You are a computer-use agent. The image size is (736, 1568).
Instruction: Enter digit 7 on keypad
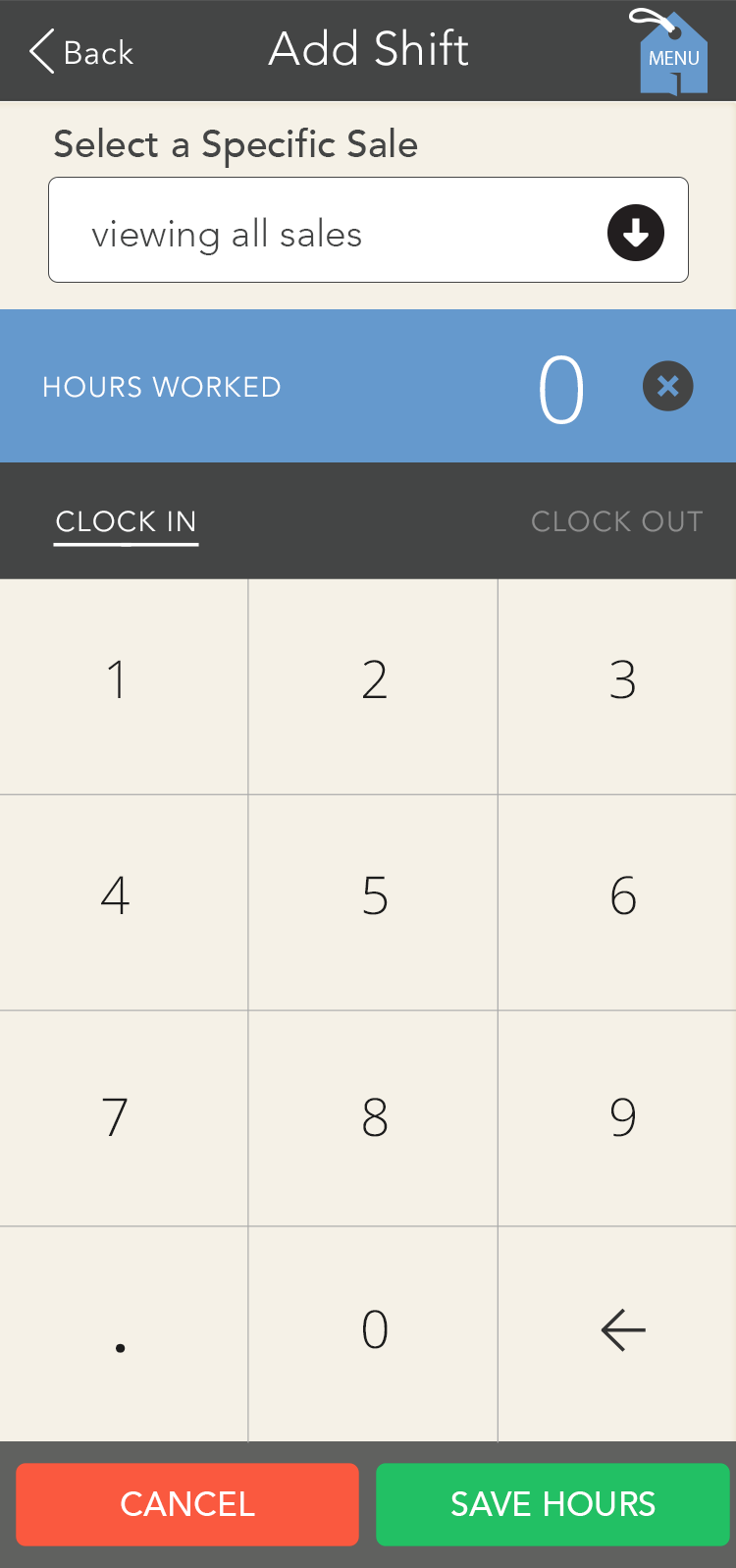[124, 1118]
